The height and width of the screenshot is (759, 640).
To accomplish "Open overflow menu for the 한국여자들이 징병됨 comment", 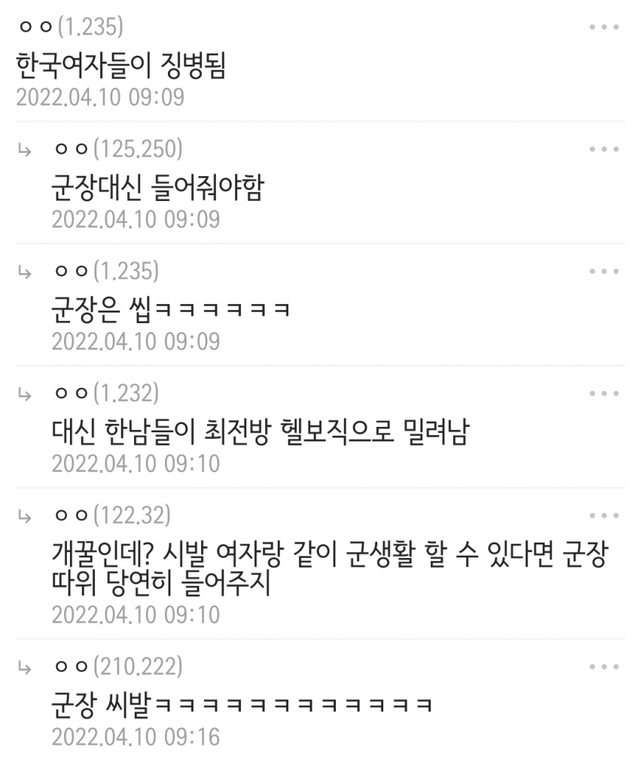I will [604, 27].
